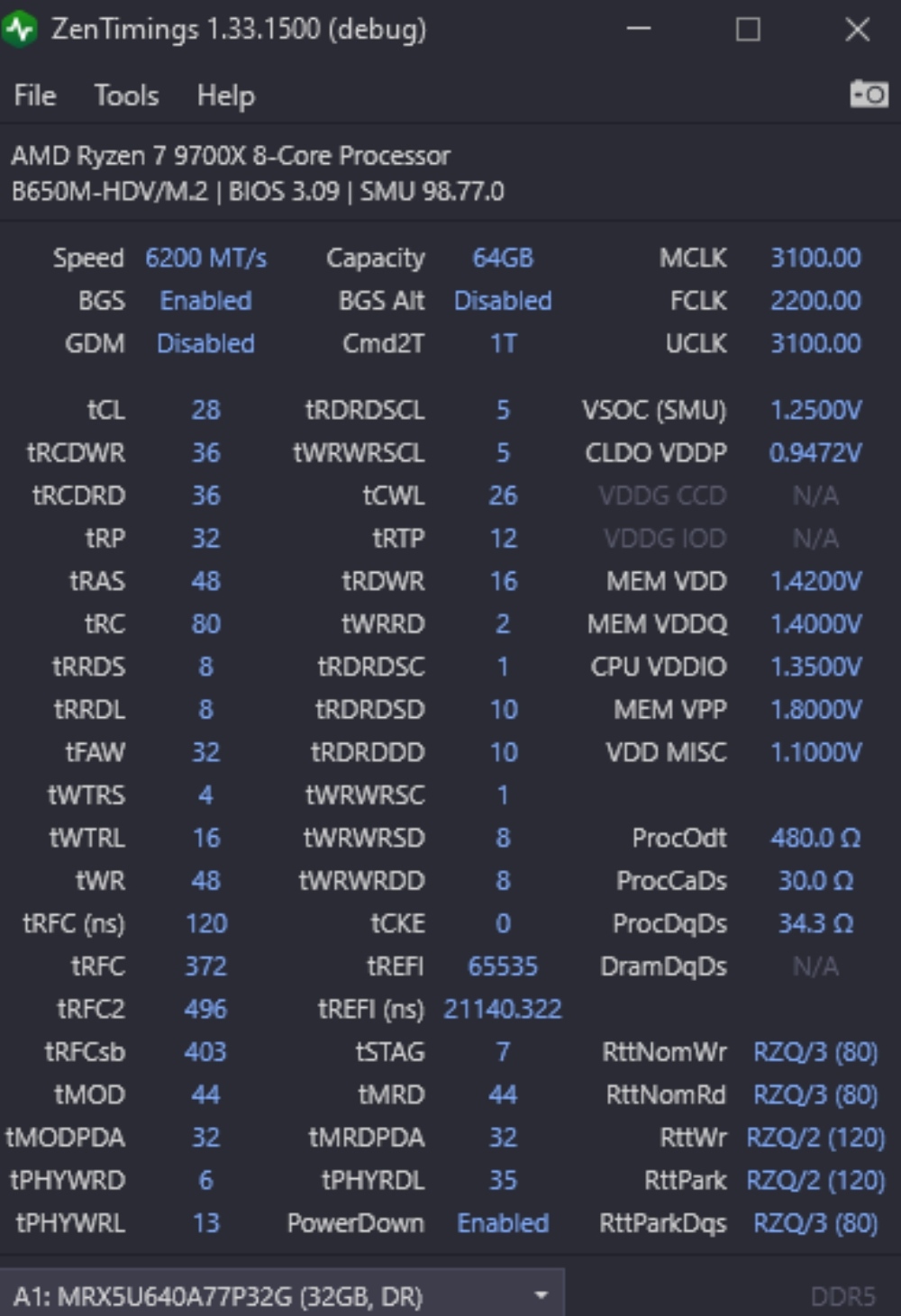Close the ZenTimings window

(857, 30)
